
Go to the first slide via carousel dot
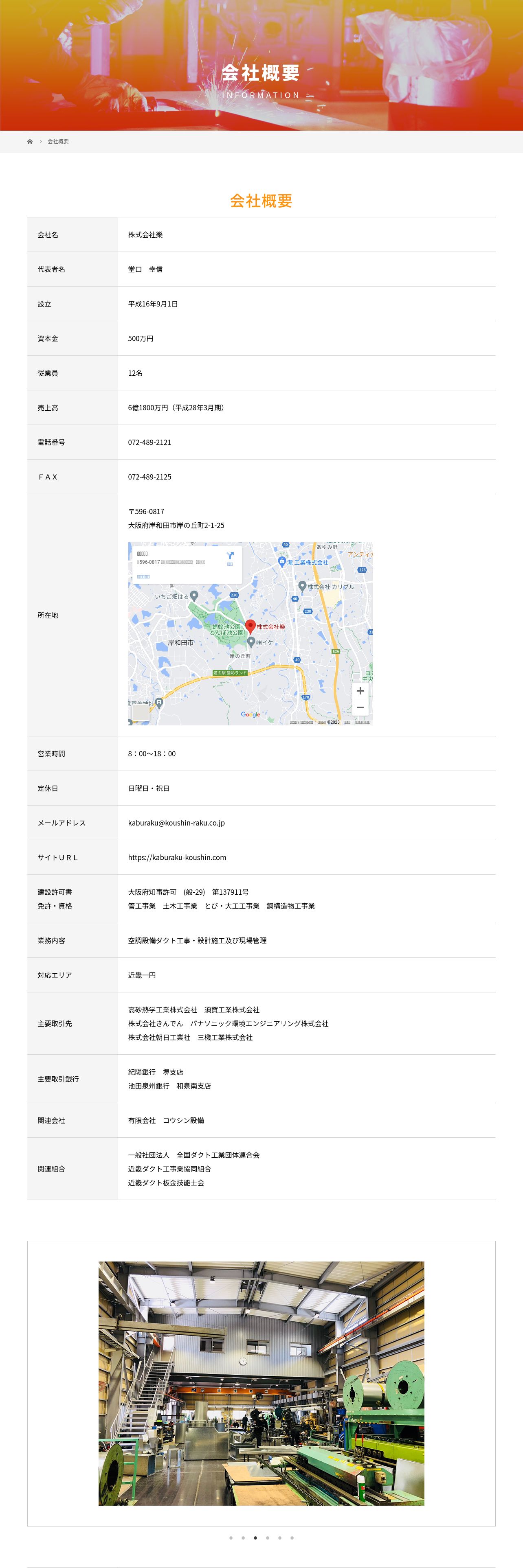click(x=231, y=1537)
